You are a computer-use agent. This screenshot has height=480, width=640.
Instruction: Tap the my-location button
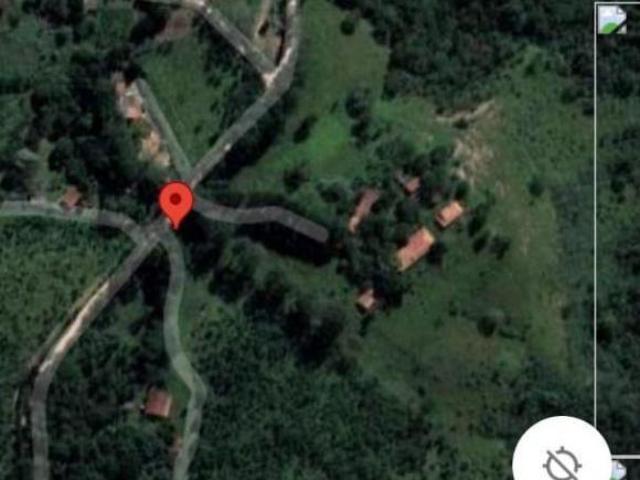[563, 461]
